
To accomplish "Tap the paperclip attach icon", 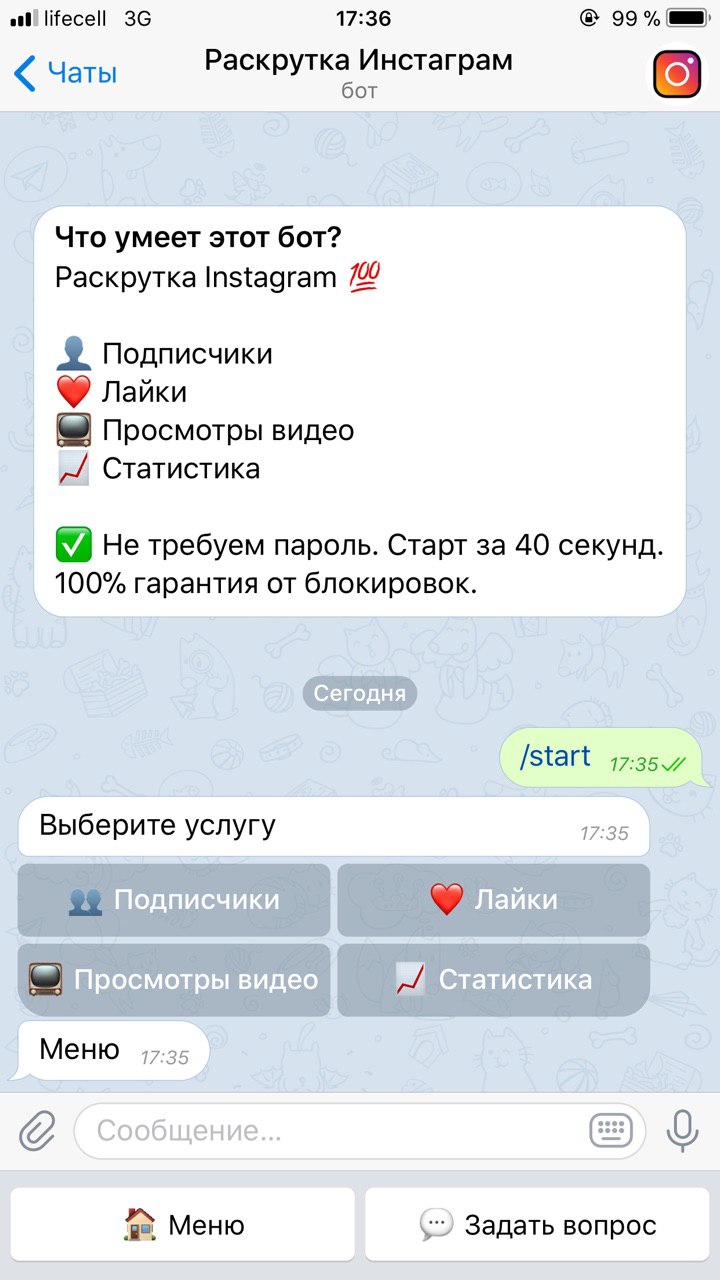I will [37, 1131].
